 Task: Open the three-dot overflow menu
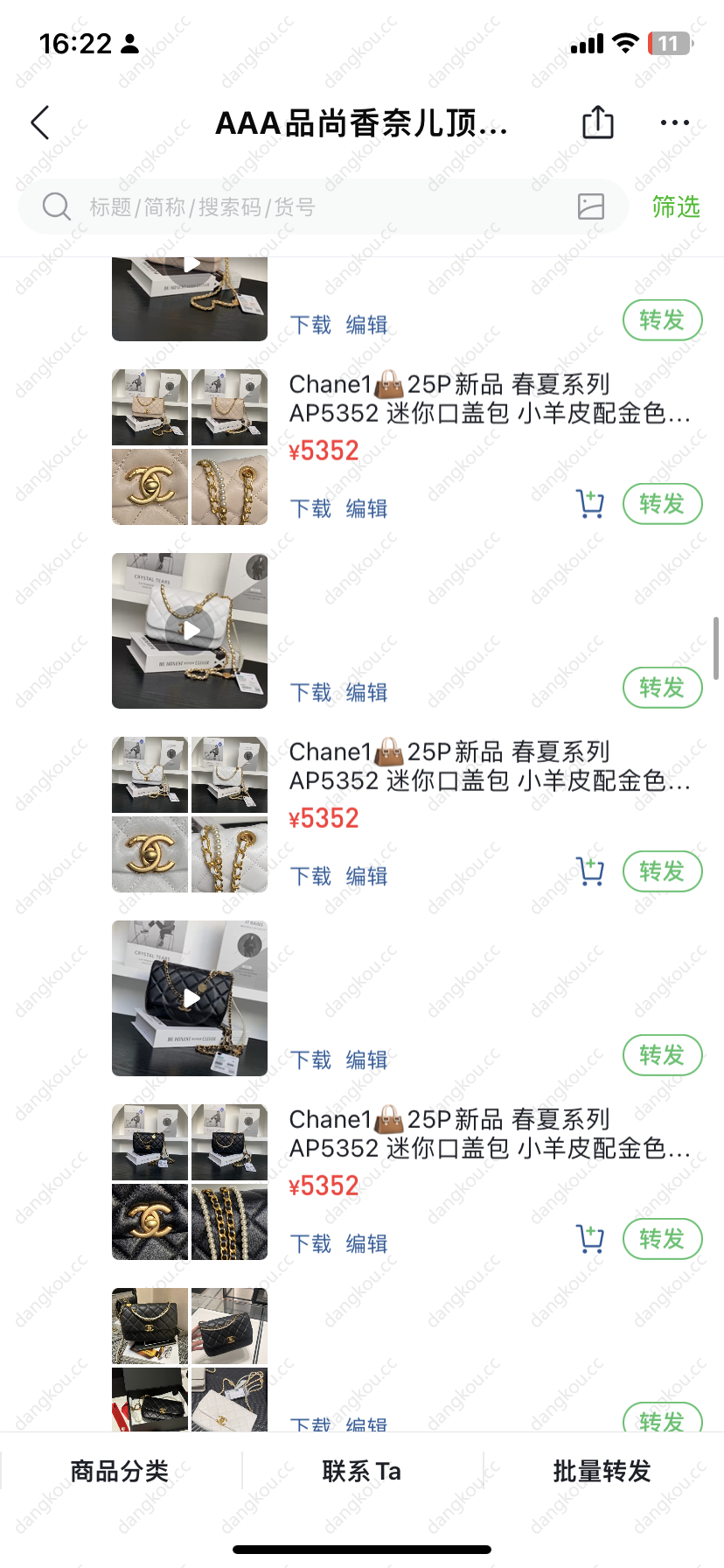(675, 122)
